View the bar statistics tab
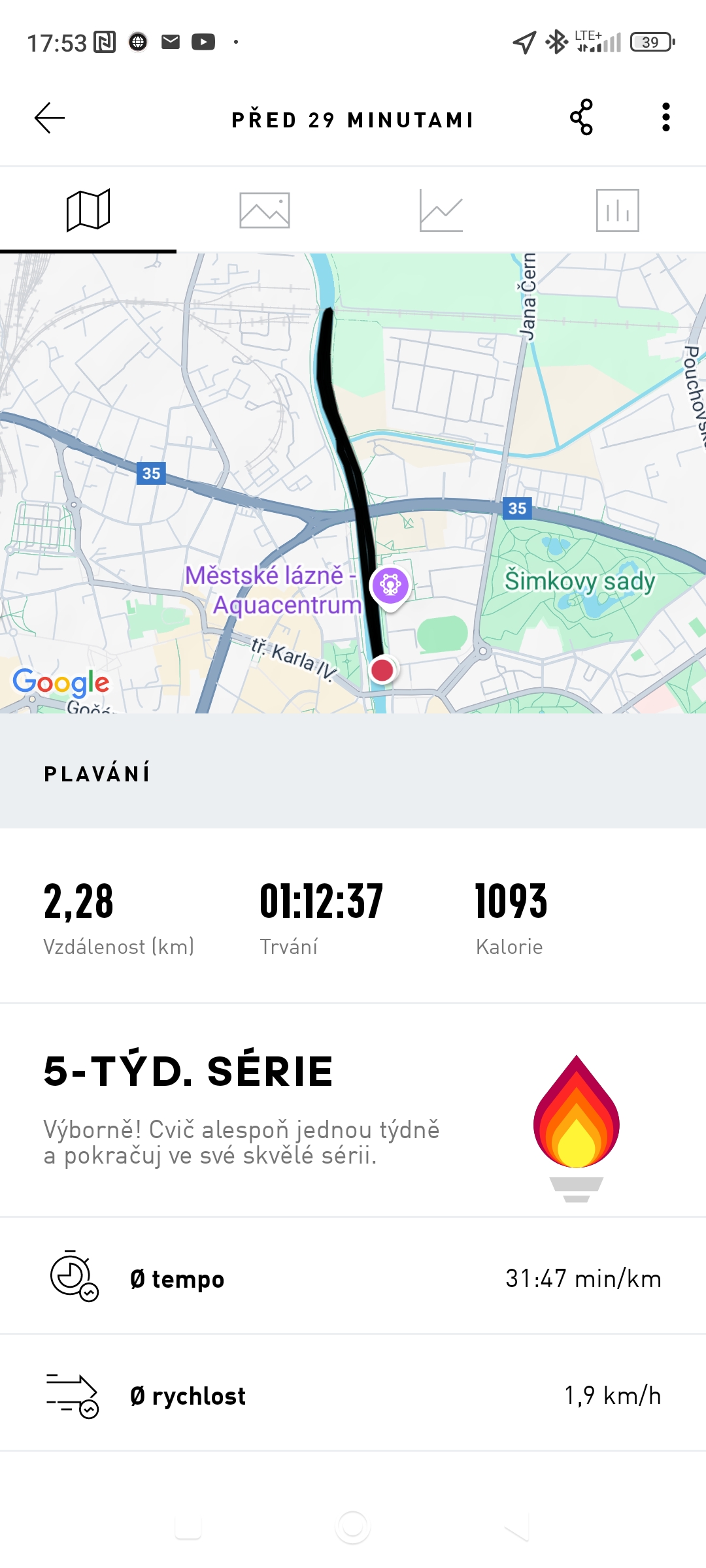The height and width of the screenshot is (1568, 706). (617, 210)
